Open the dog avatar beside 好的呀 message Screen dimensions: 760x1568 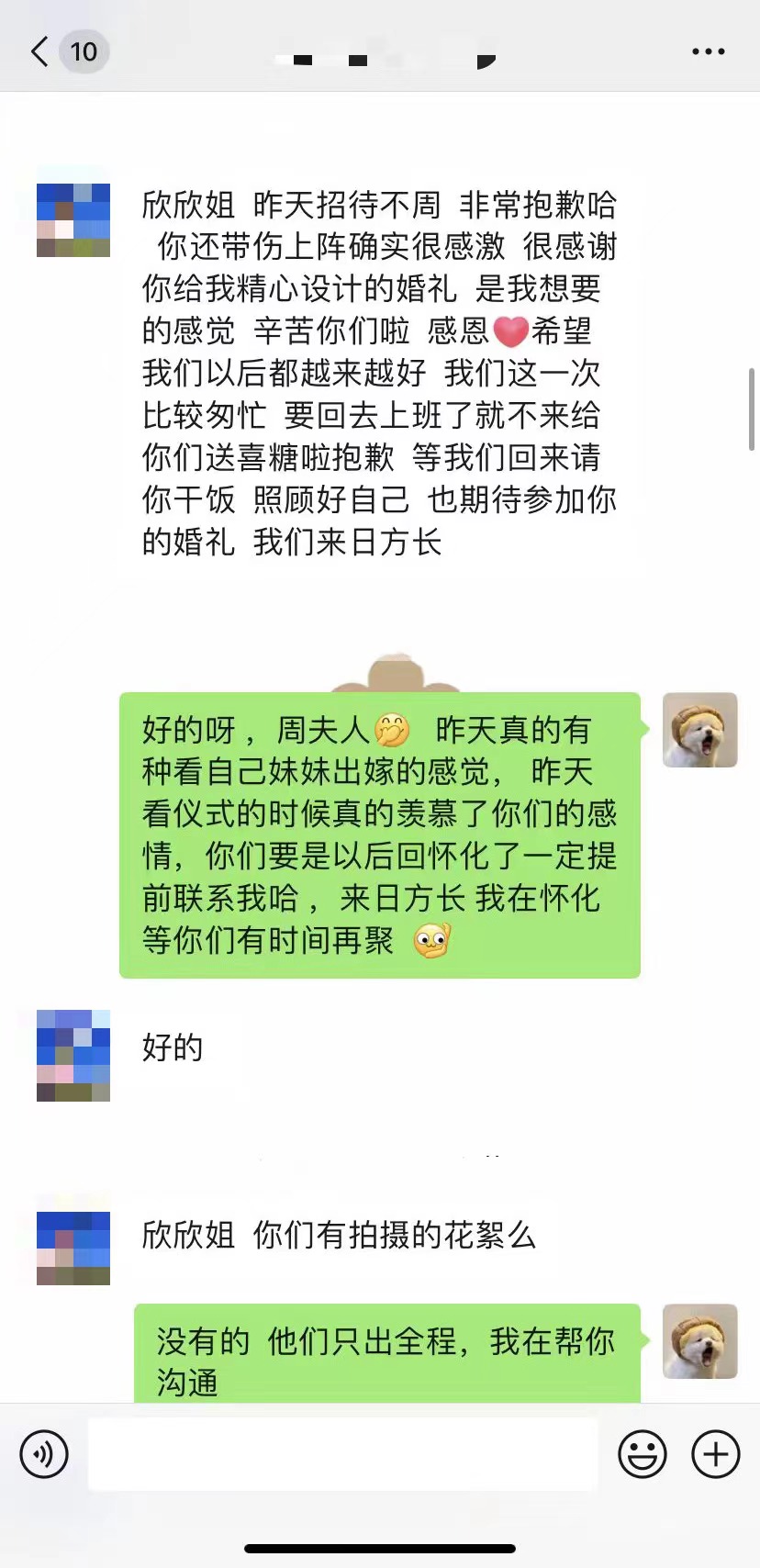[700, 730]
